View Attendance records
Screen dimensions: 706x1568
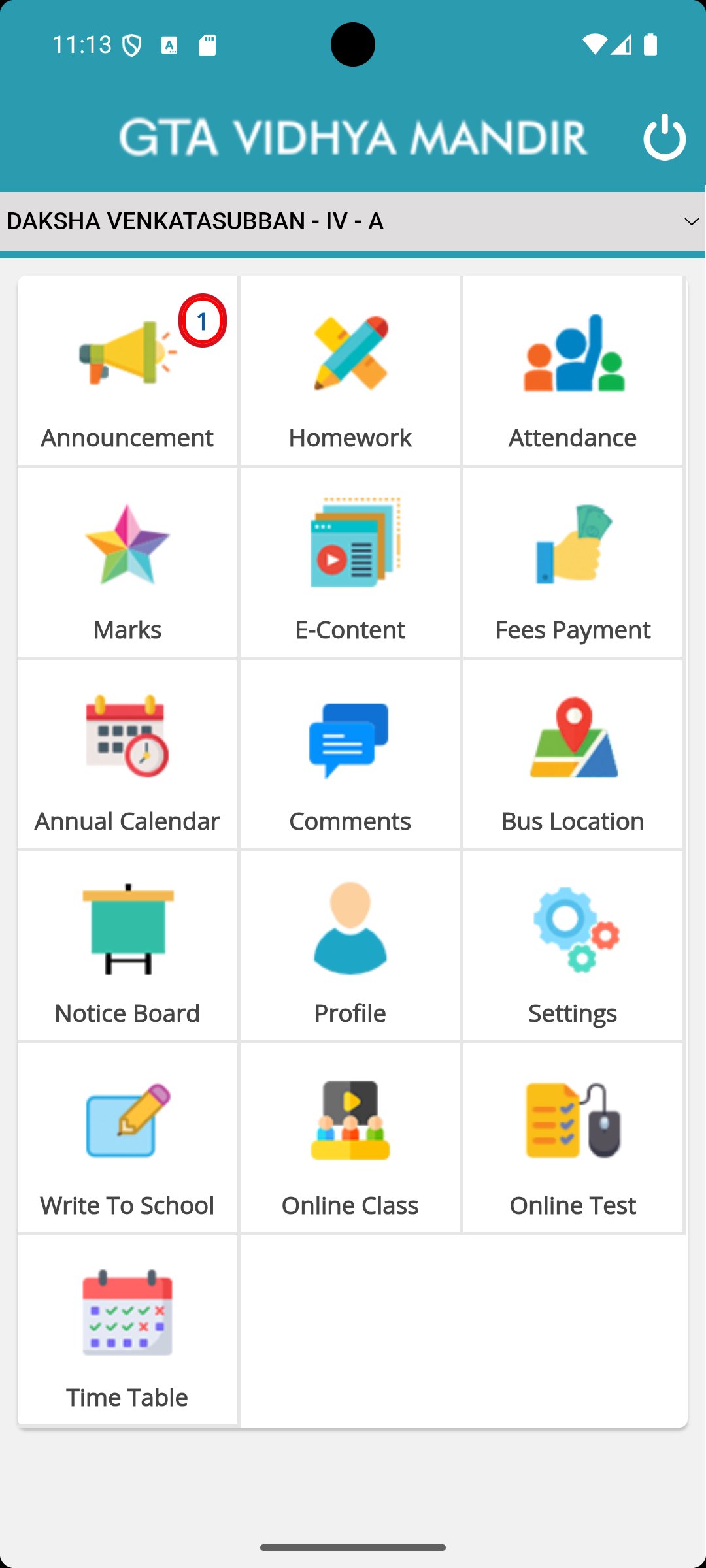[x=573, y=370]
